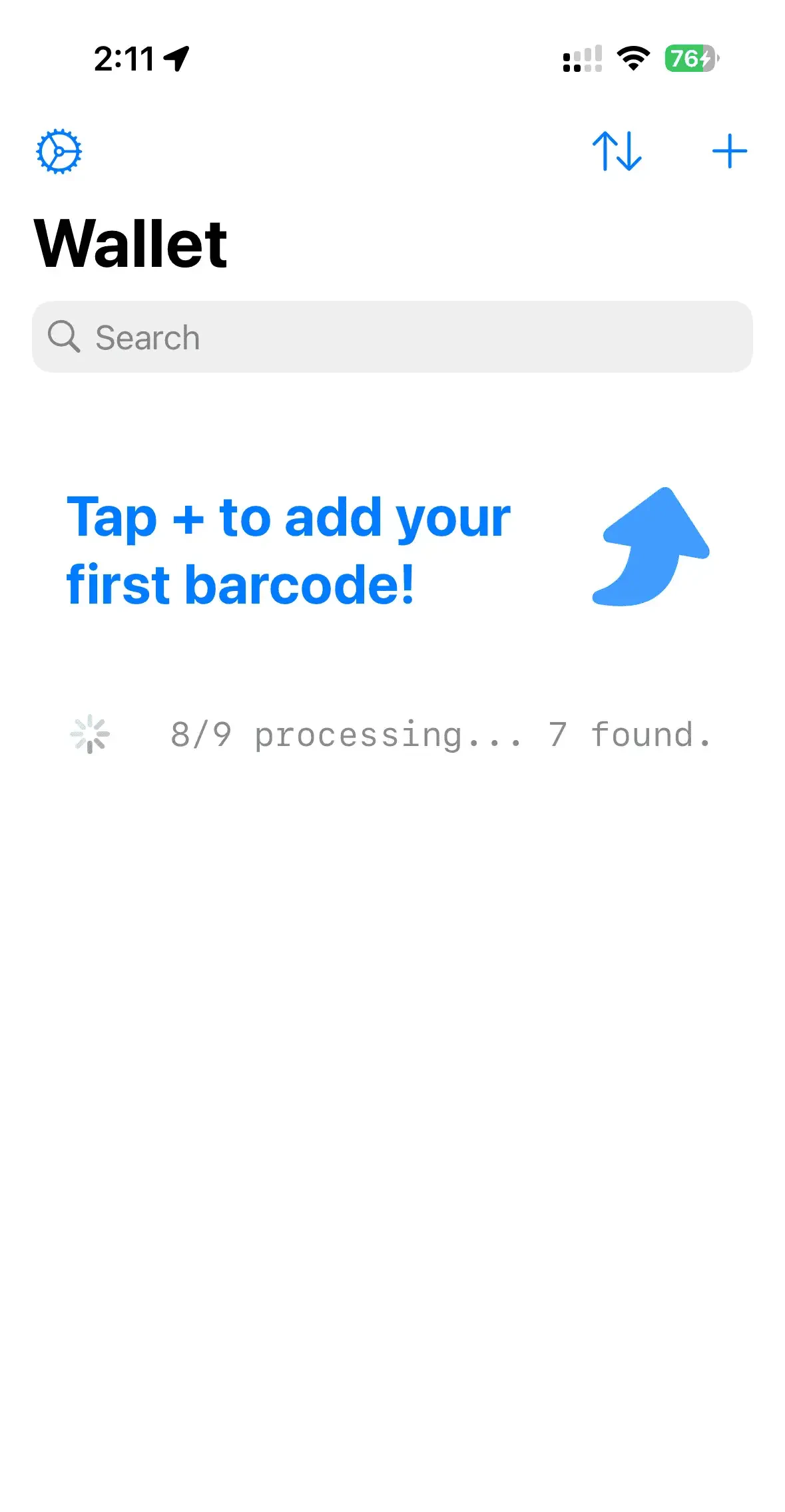Click inside the Search field
Viewport: 785px width, 1512px height.
pos(393,337)
